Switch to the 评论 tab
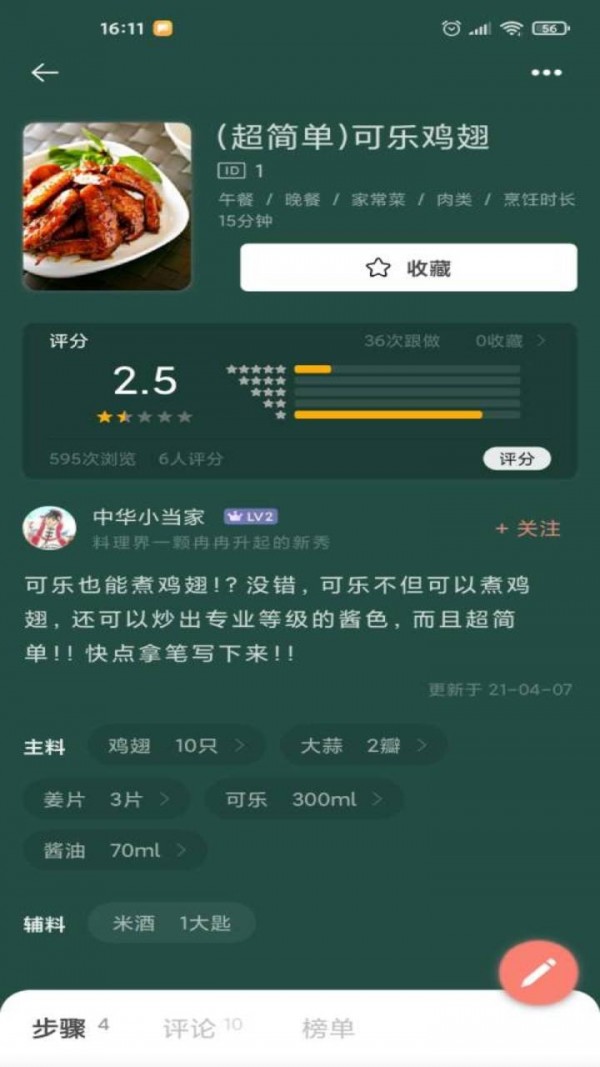Screen dimensions: 600x1067 coord(190,1028)
